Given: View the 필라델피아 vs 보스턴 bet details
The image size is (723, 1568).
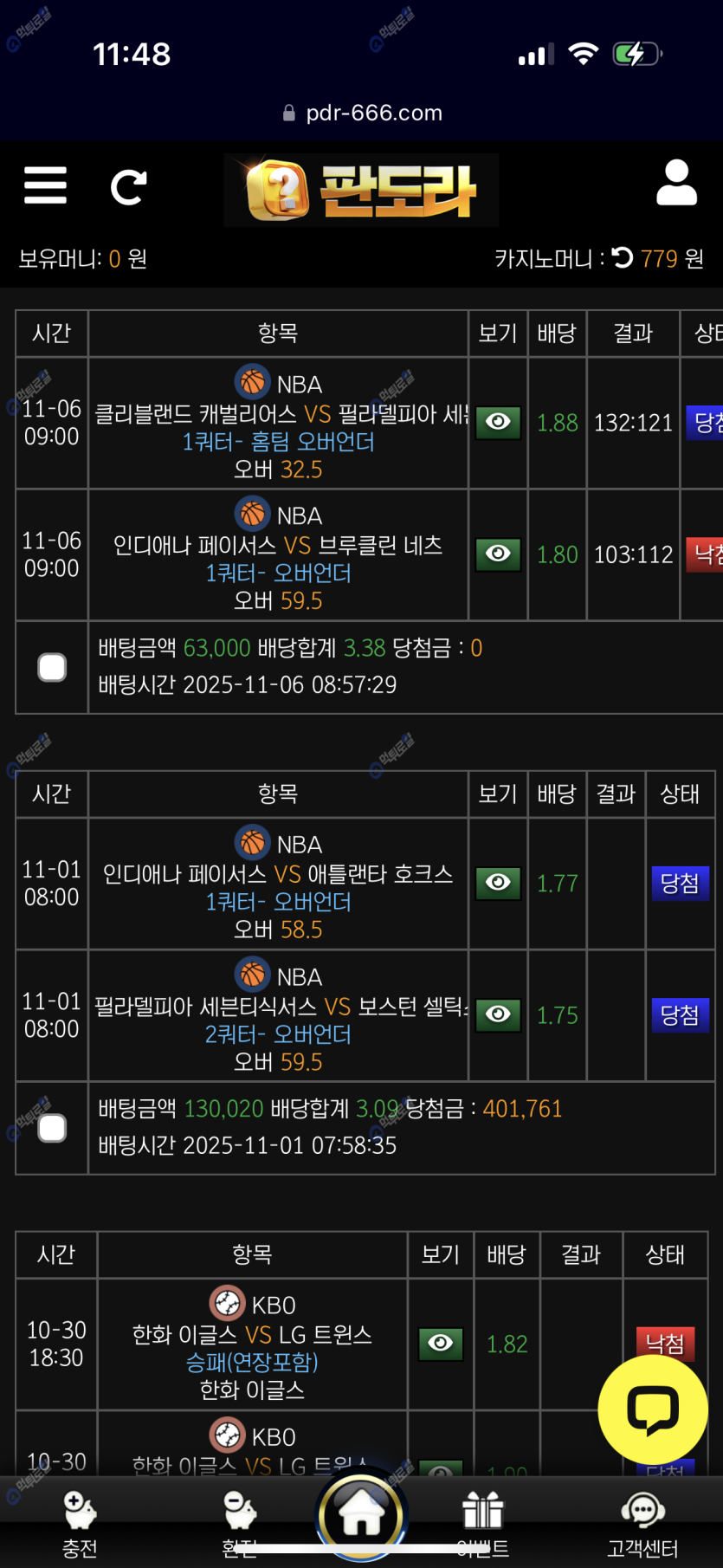Looking at the screenshot, I should (x=498, y=1014).
